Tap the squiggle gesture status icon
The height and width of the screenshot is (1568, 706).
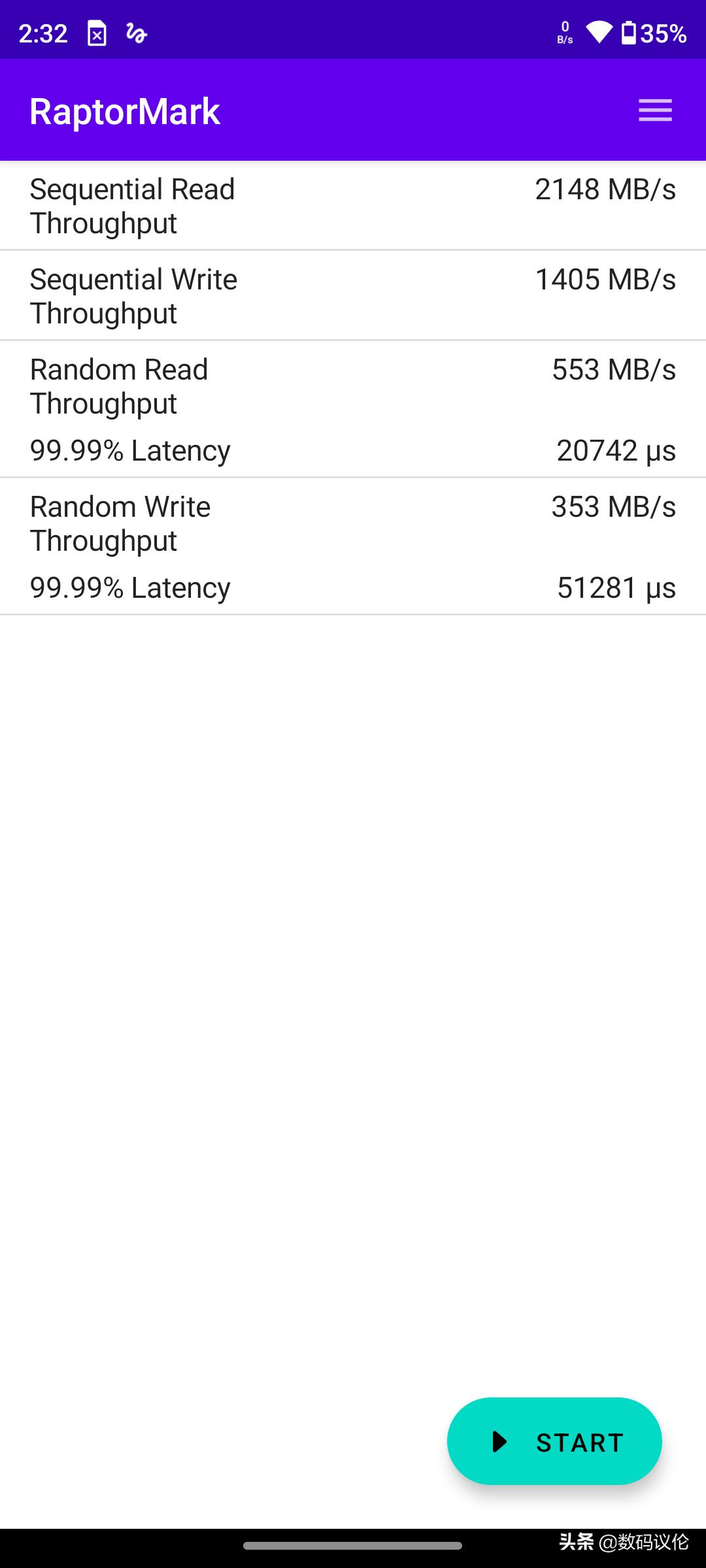click(136, 33)
